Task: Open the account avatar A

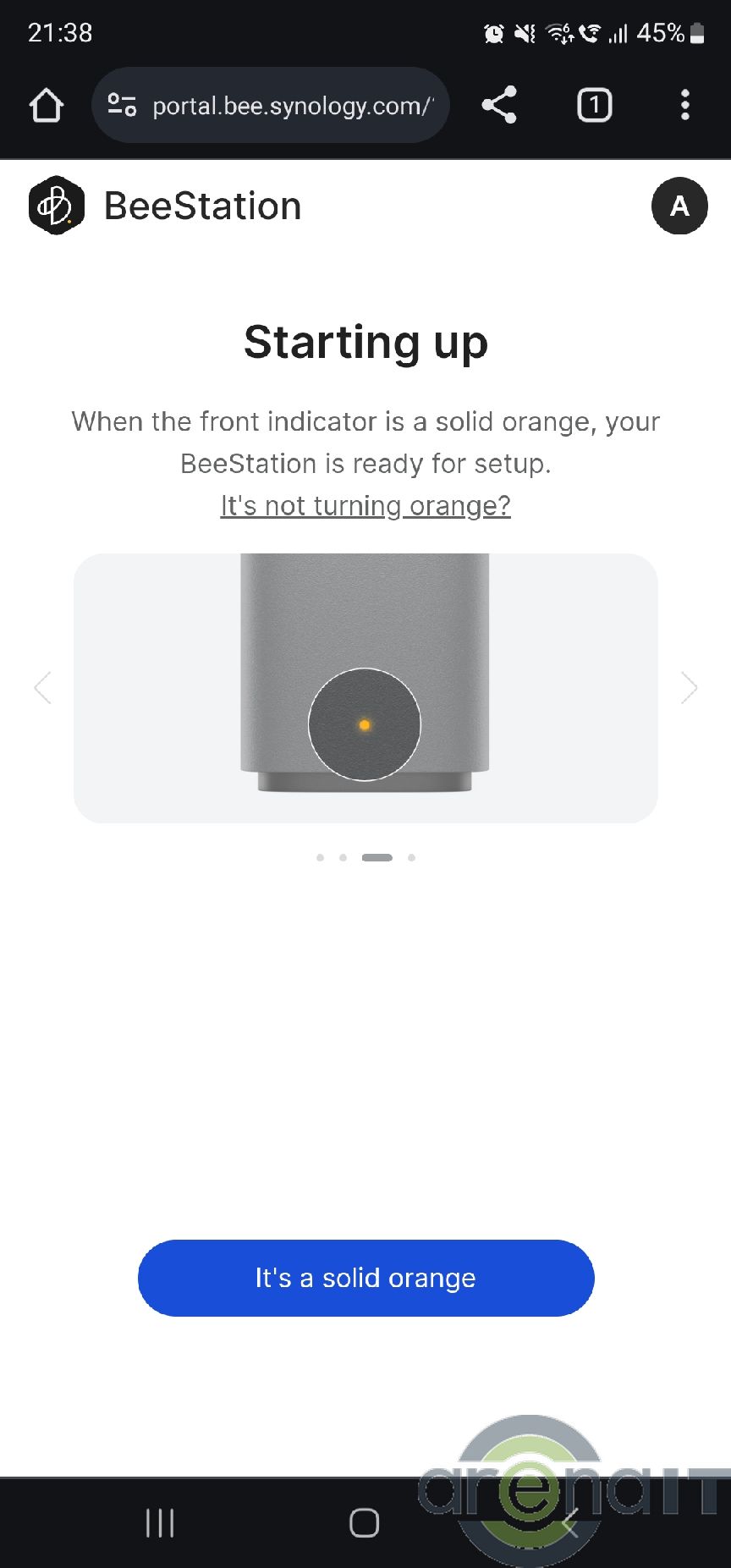Action: pyautogui.click(x=679, y=206)
